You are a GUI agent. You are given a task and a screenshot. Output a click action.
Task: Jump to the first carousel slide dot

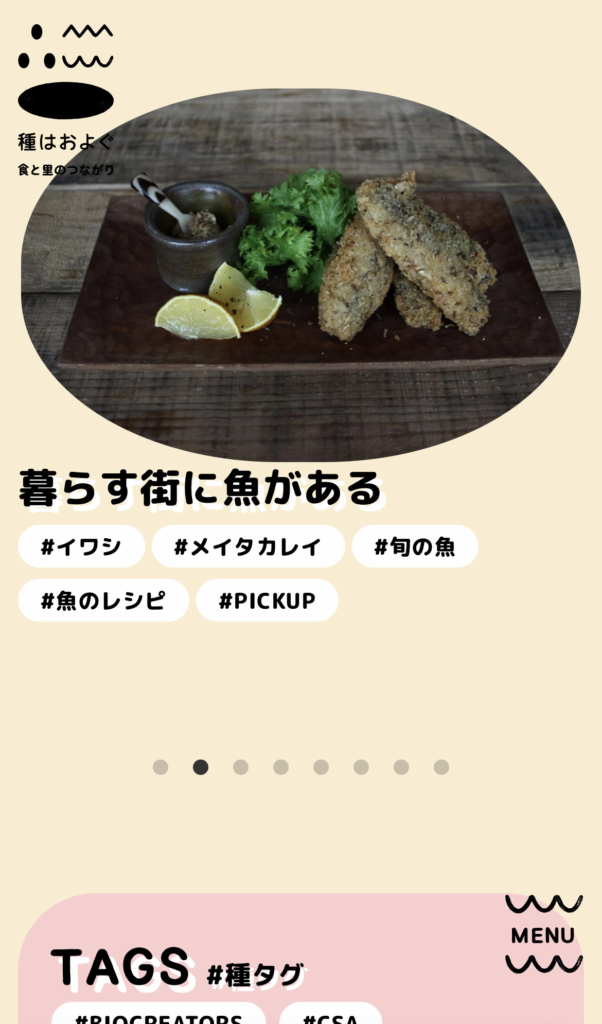(161, 767)
